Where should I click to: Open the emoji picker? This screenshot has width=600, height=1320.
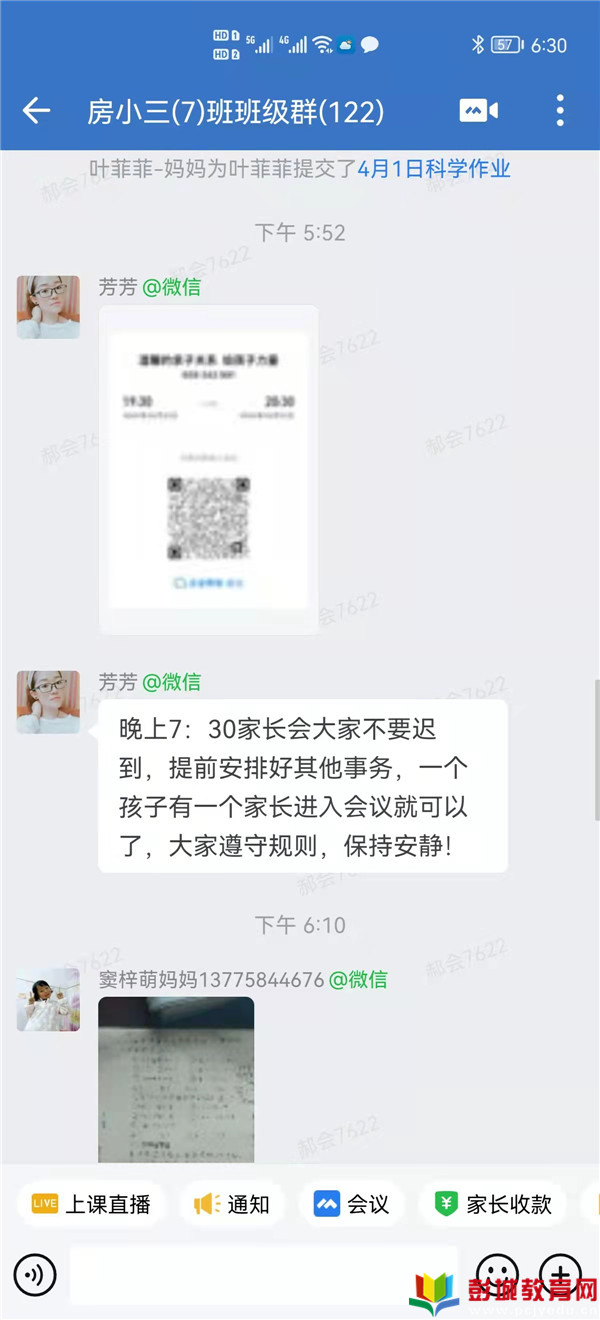click(497, 1273)
